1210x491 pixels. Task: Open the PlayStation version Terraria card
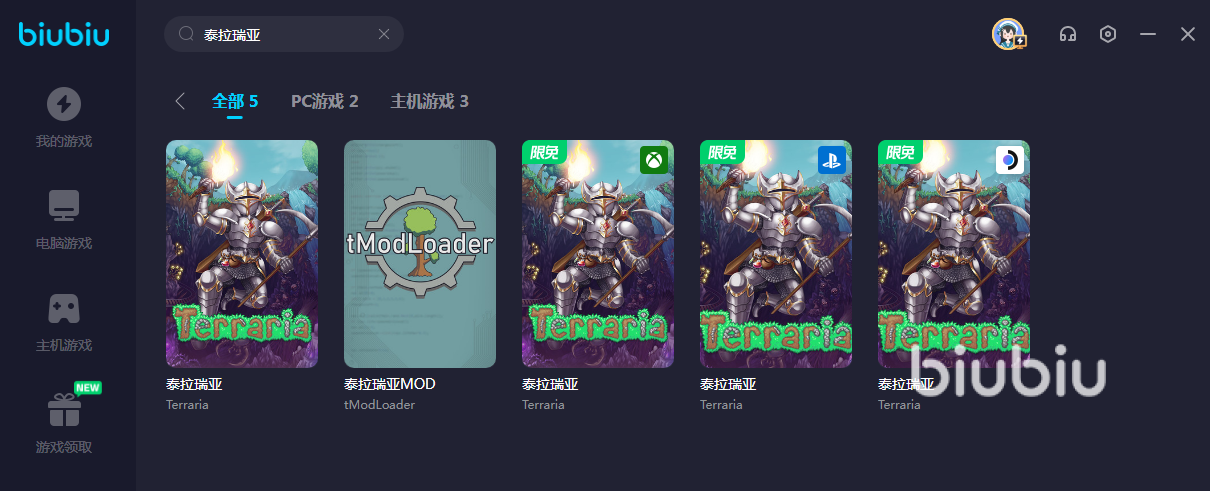[776, 254]
